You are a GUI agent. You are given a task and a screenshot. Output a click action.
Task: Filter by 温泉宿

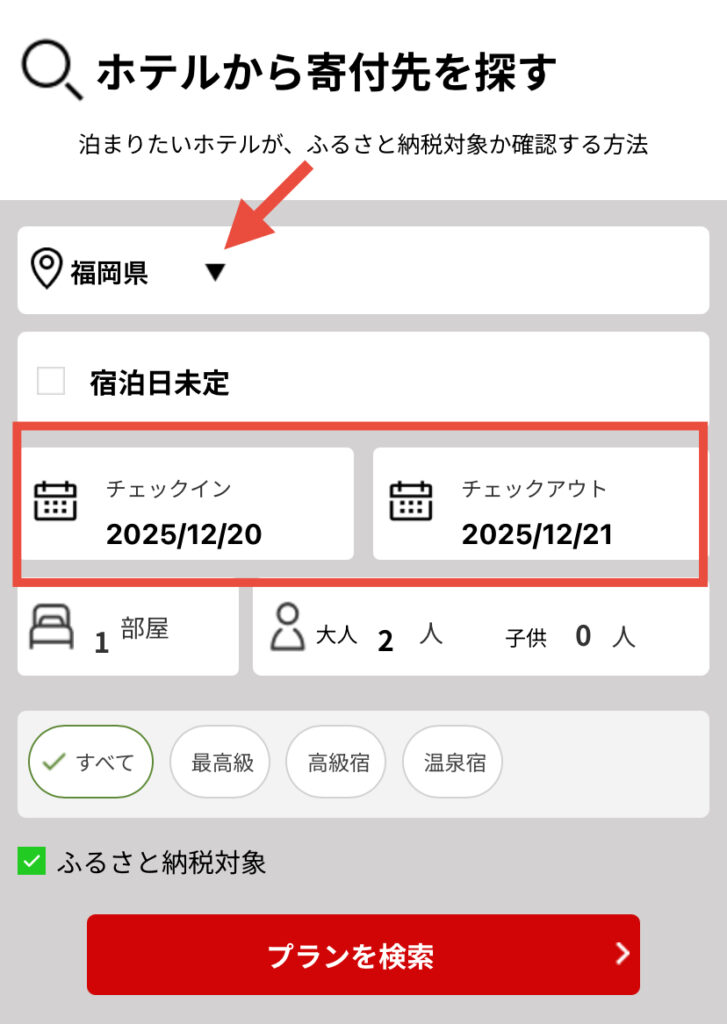click(x=452, y=762)
